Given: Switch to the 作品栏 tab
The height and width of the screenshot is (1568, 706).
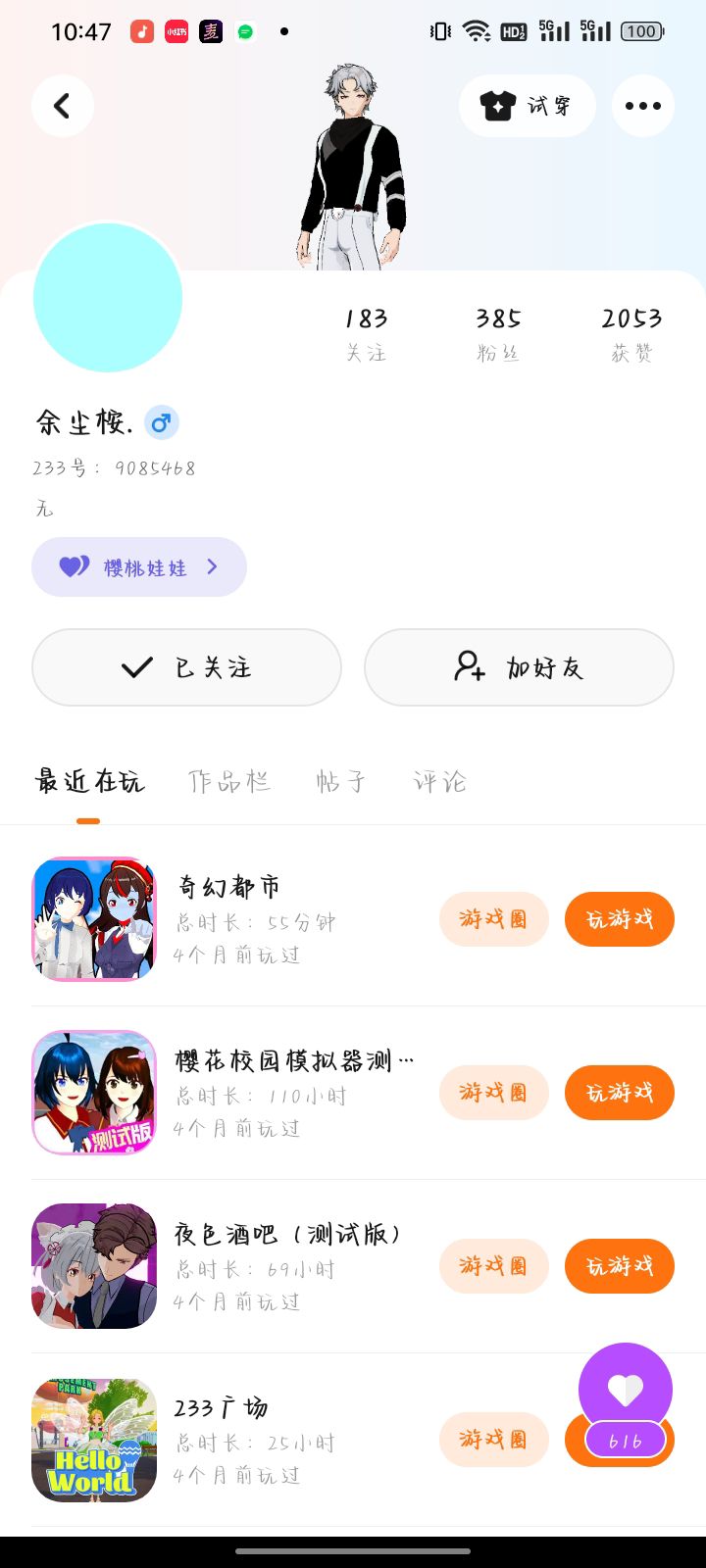Looking at the screenshot, I should 228,781.
